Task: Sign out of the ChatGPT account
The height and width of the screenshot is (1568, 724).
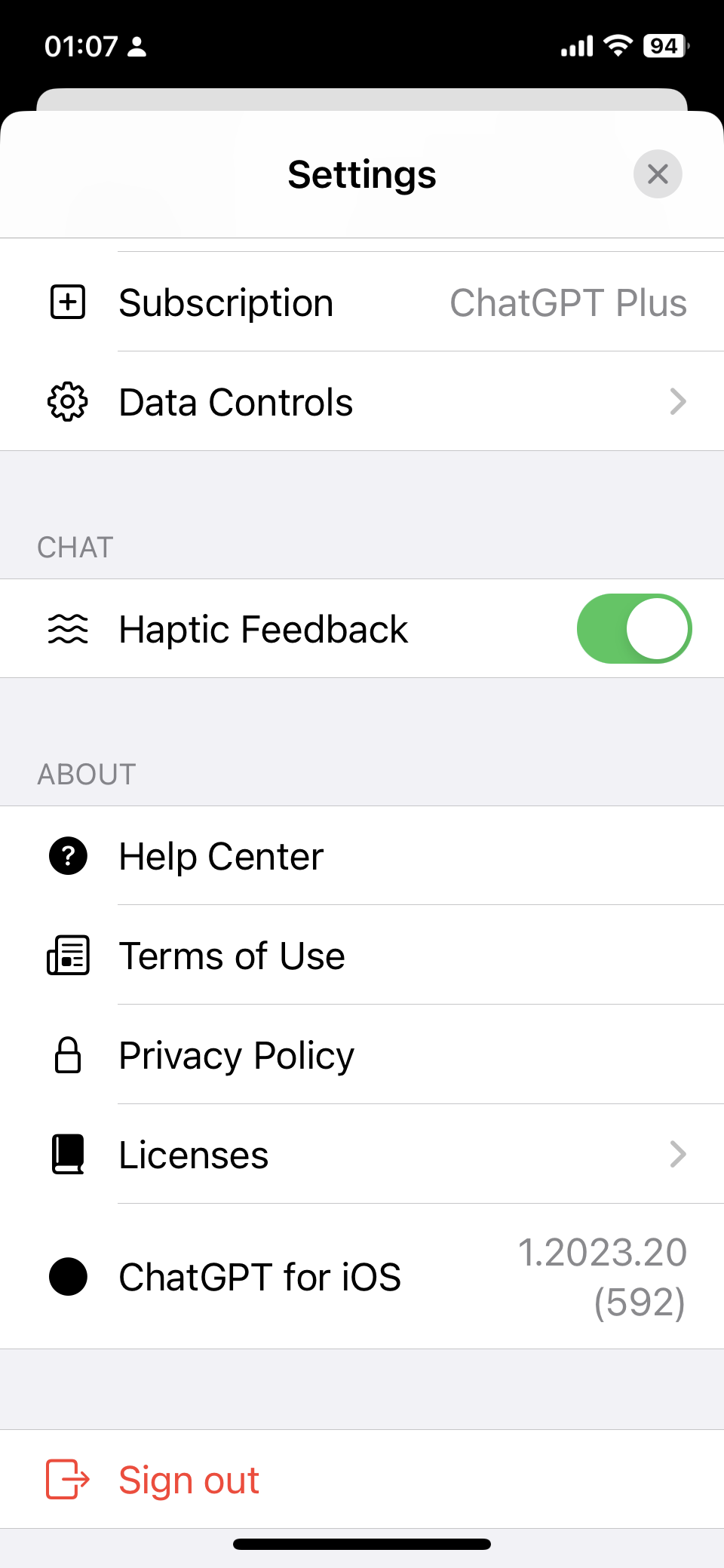Action: pyautogui.click(x=188, y=1479)
